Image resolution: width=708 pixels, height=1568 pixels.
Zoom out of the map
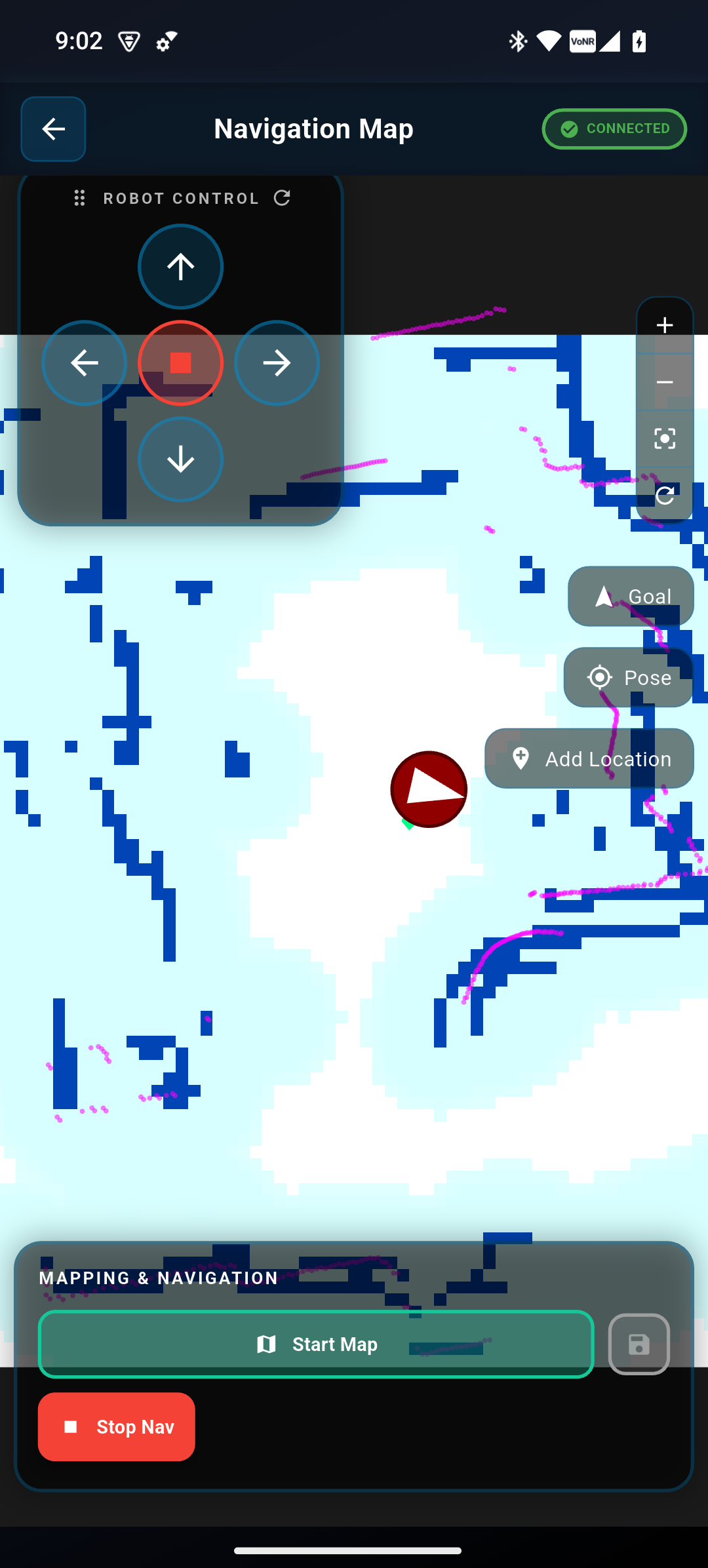click(665, 382)
